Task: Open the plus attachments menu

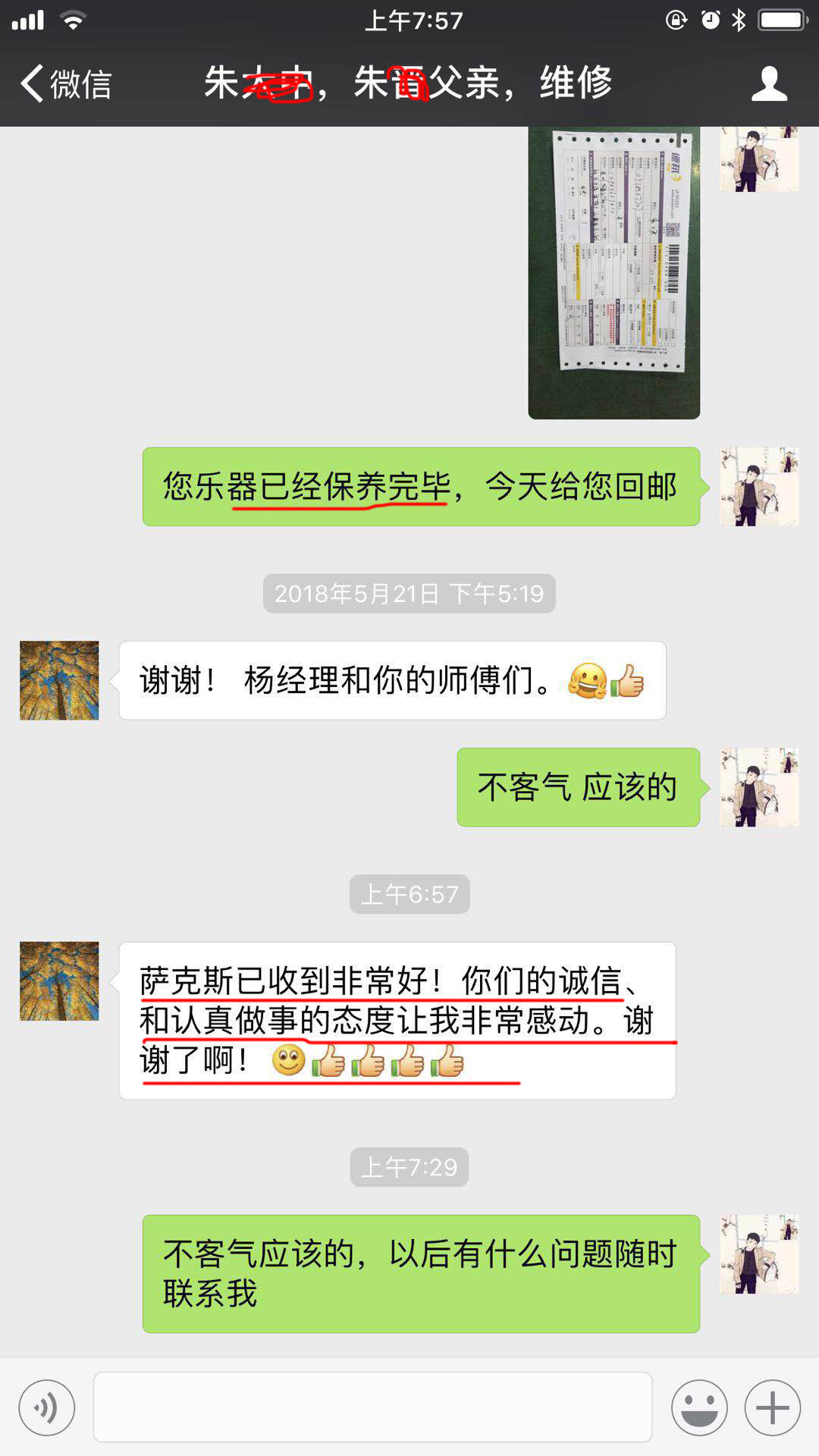Action: tap(772, 1407)
